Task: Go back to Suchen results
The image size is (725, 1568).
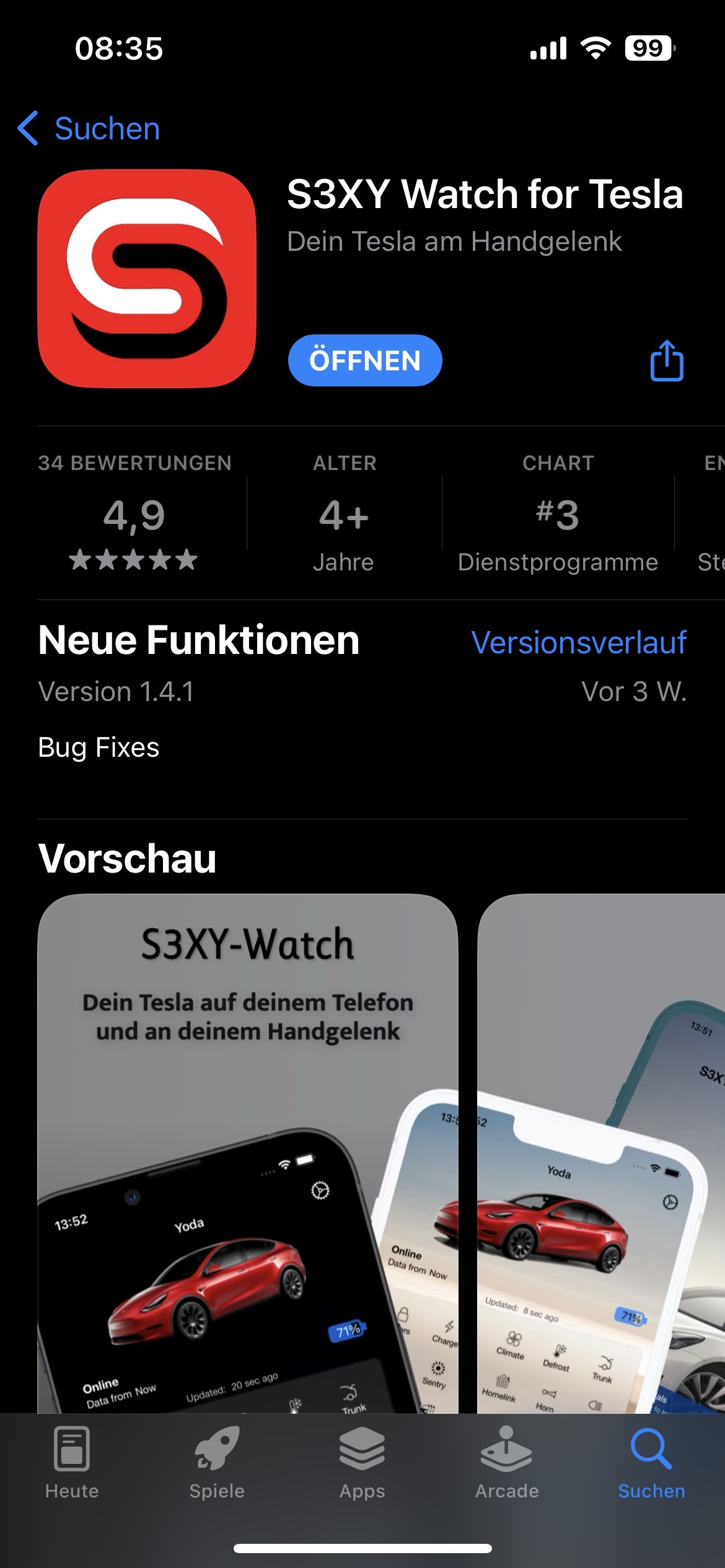Action: 89,129
